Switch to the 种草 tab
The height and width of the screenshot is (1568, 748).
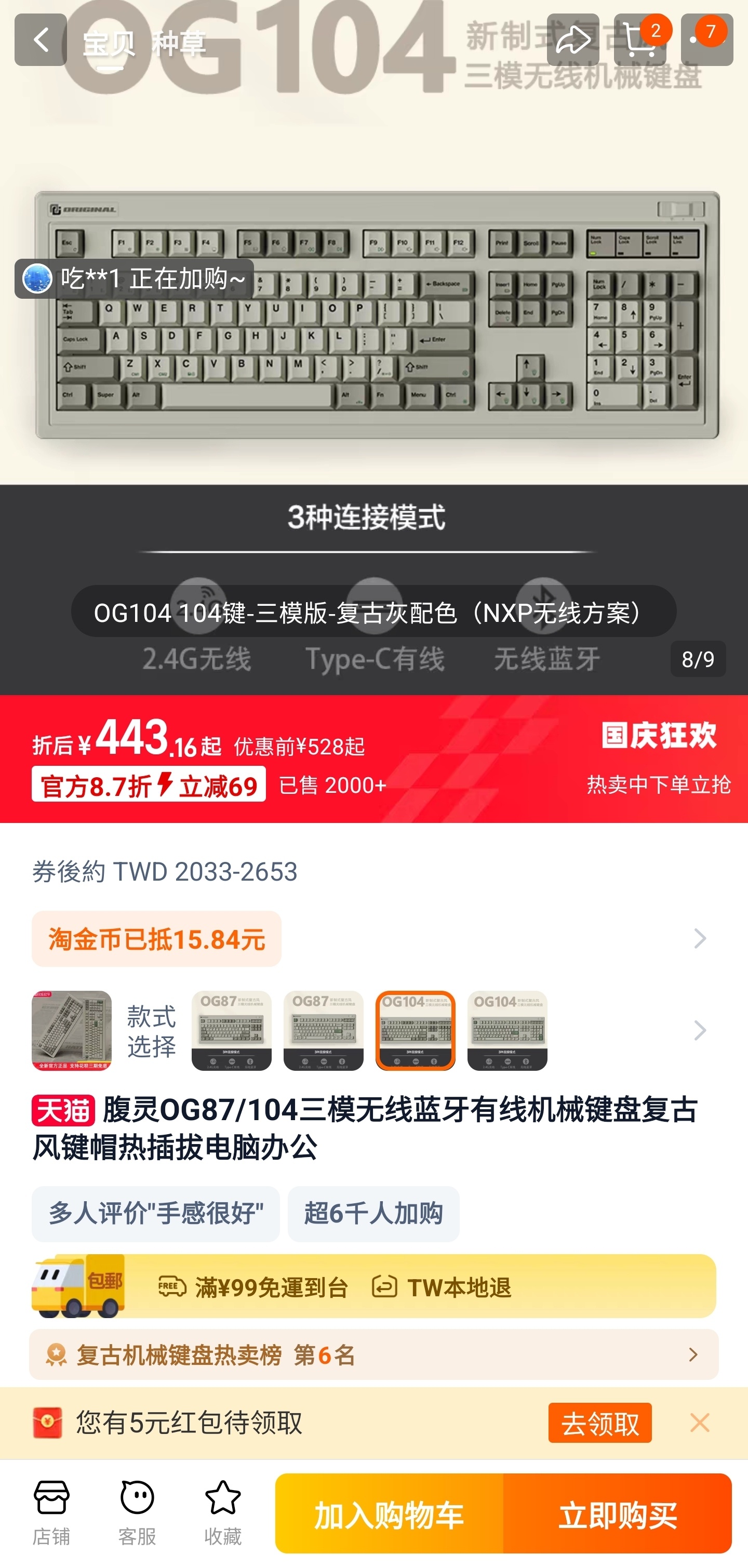coord(178,44)
